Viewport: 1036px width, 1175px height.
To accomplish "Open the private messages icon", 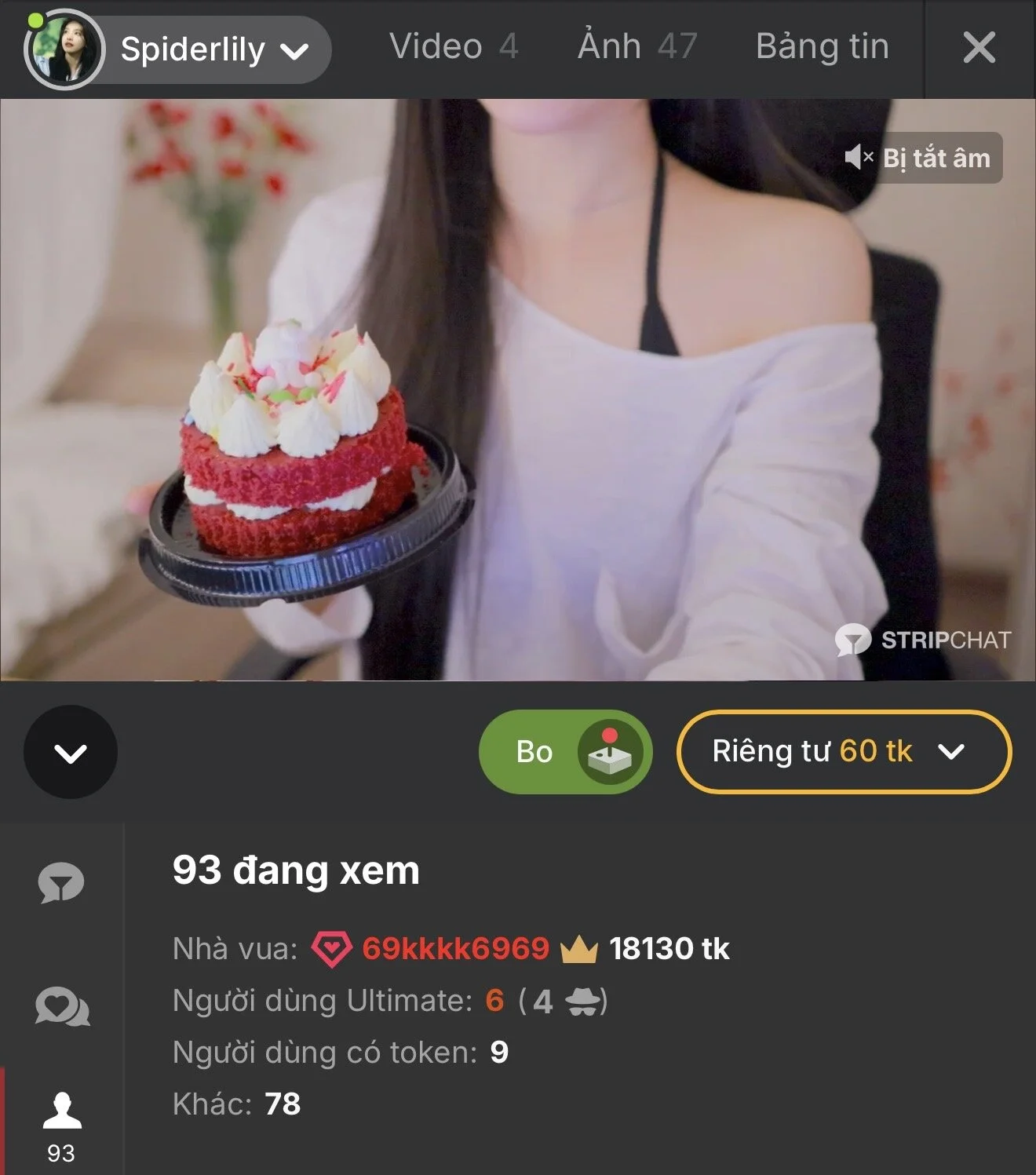I will point(62,1007).
